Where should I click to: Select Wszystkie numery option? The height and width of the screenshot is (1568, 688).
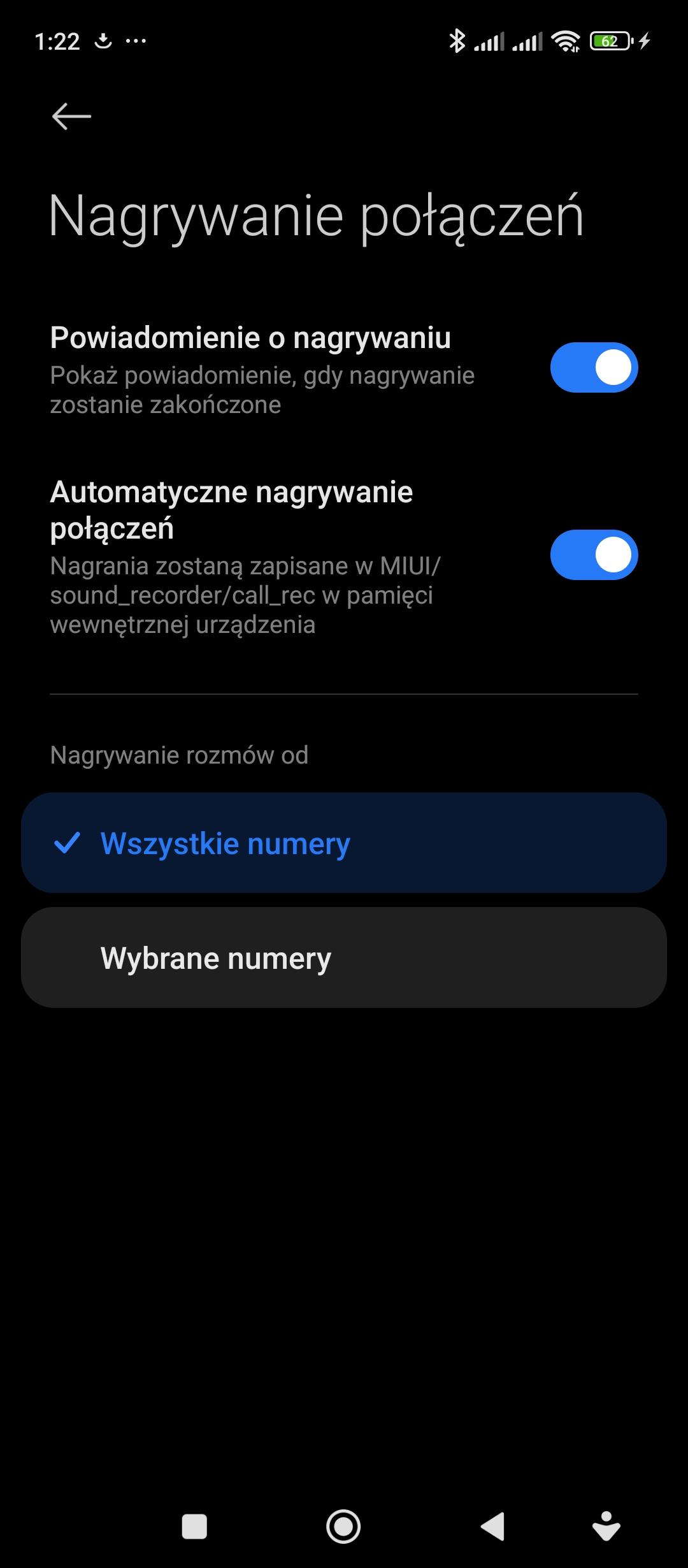tap(344, 843)
